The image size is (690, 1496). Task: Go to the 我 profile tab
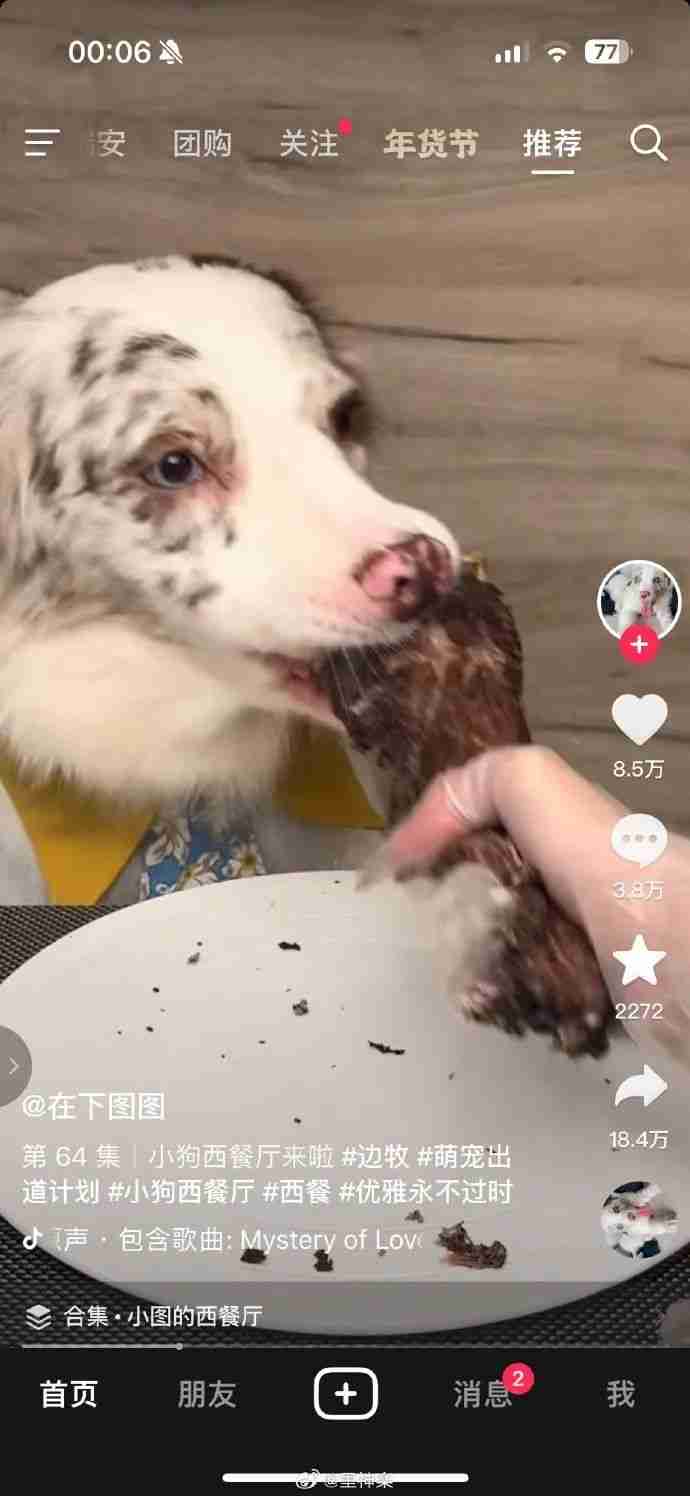click(x=620, y=1394)
